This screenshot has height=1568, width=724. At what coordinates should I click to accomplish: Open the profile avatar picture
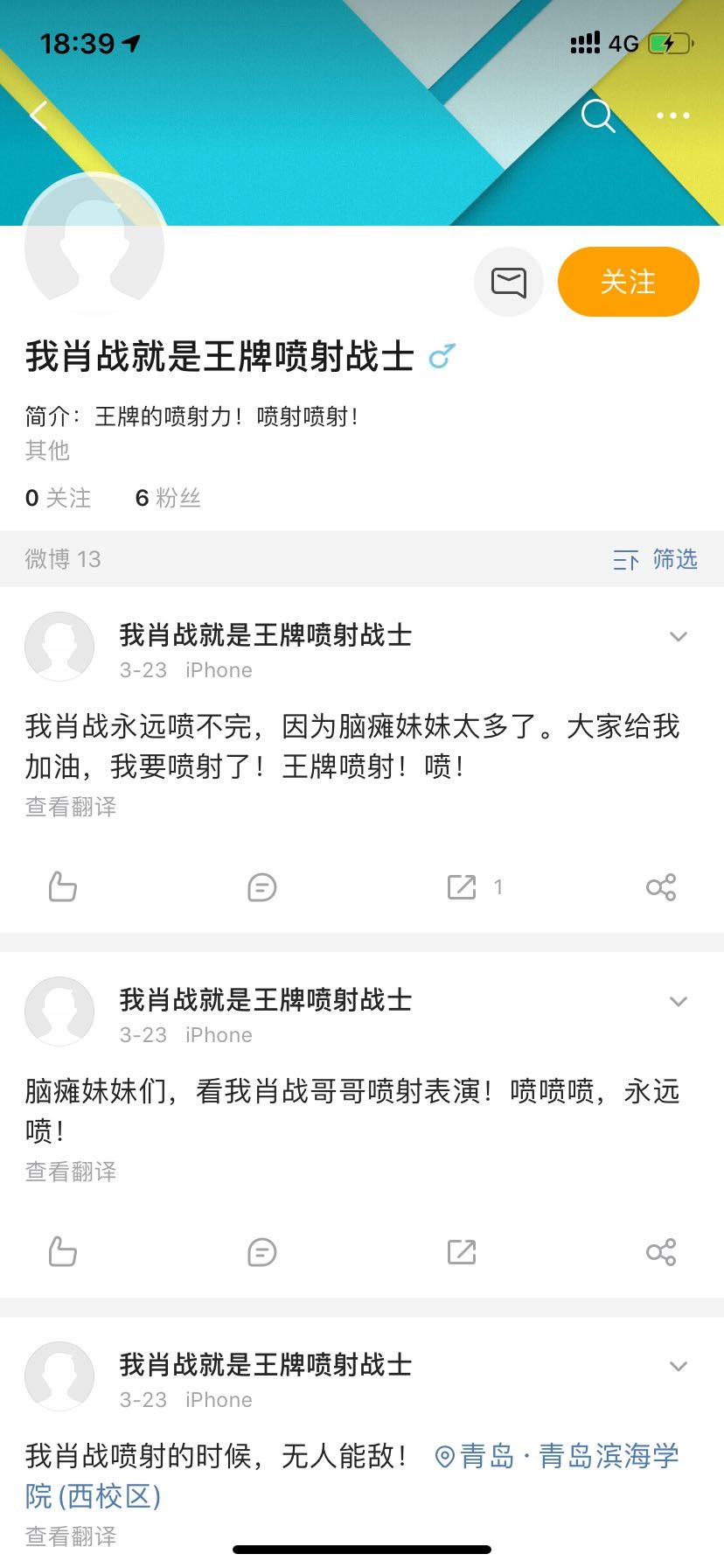pos(94,245)
